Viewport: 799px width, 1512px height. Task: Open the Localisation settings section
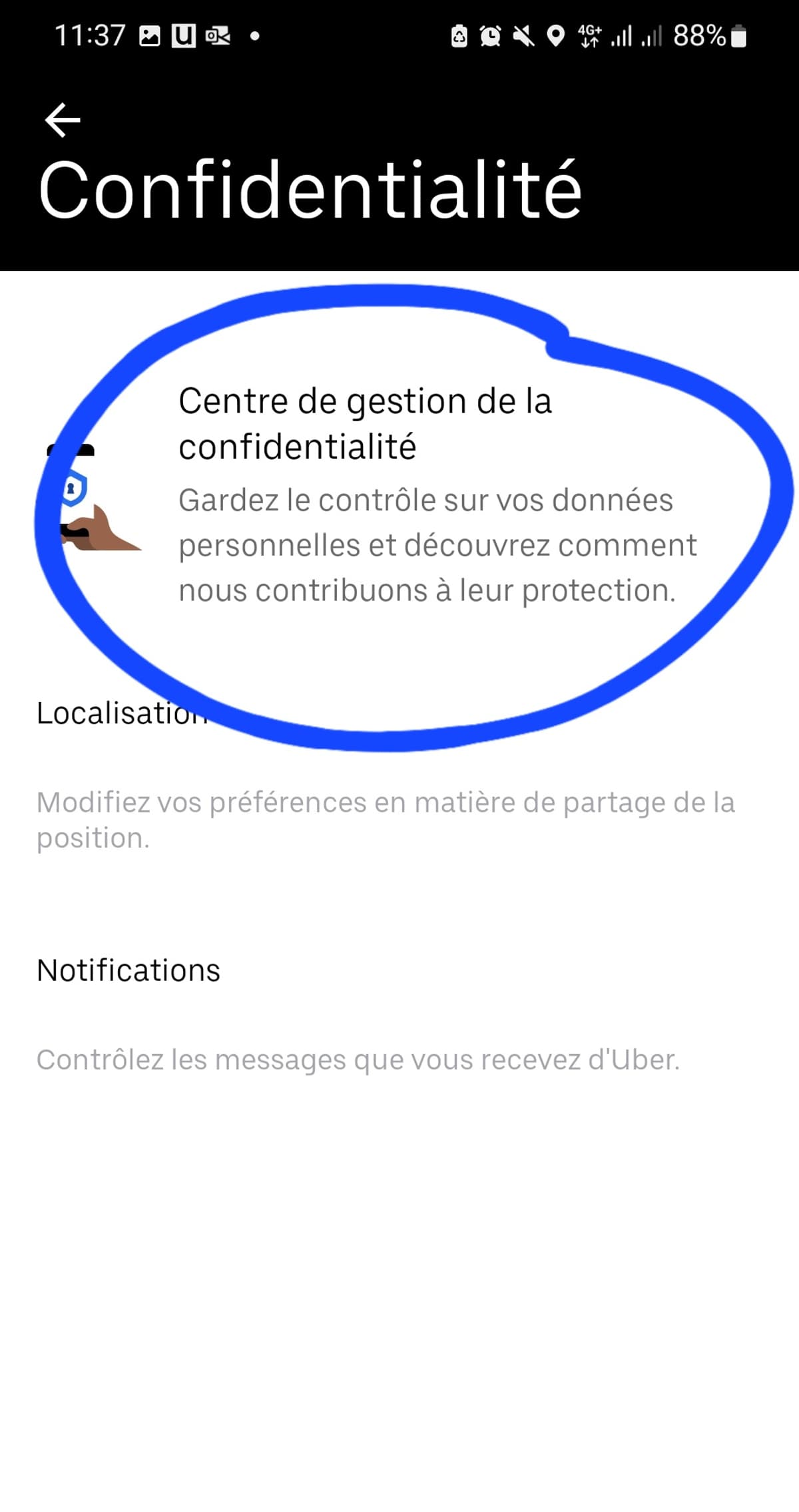pyautogui.click(x=122, y=714)
